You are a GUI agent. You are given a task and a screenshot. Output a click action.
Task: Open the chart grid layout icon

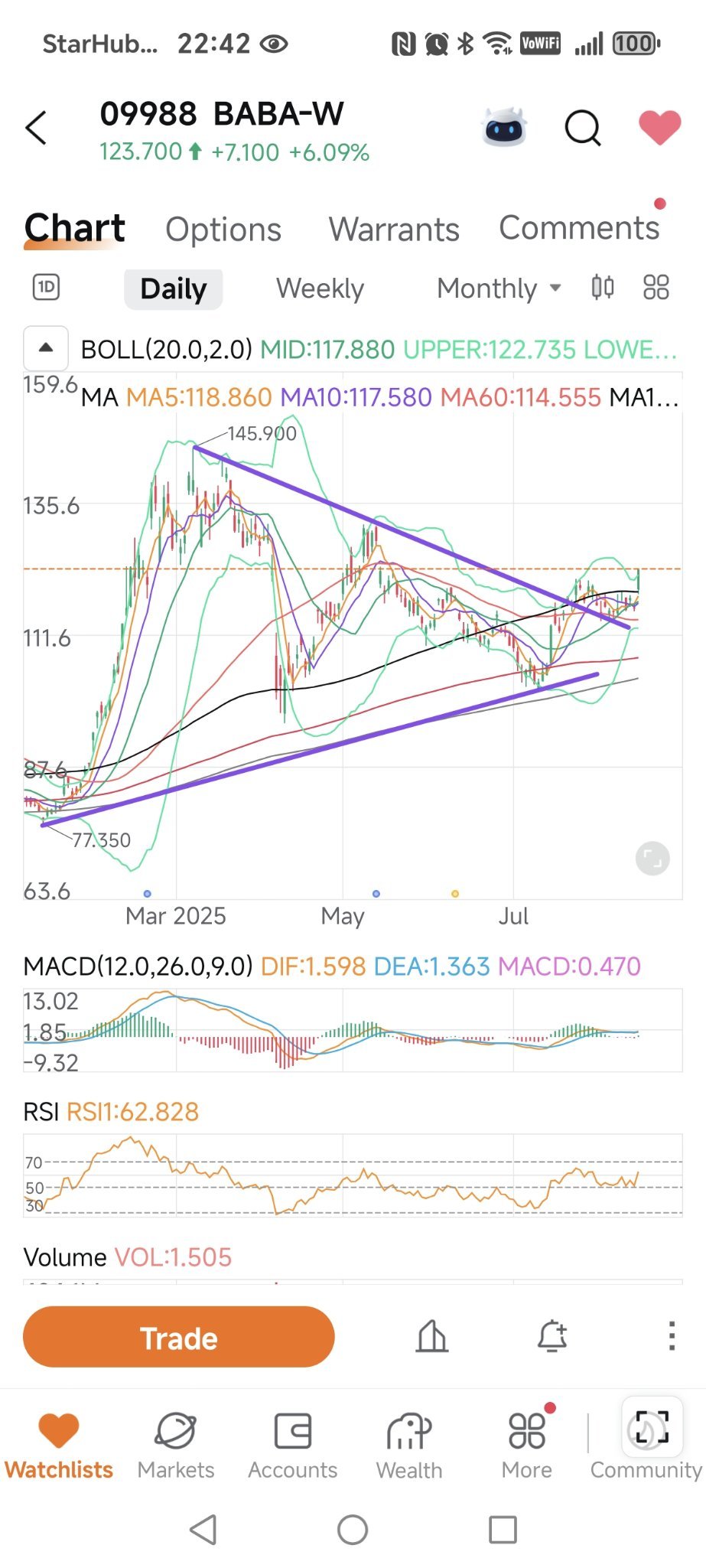[656, 288]
